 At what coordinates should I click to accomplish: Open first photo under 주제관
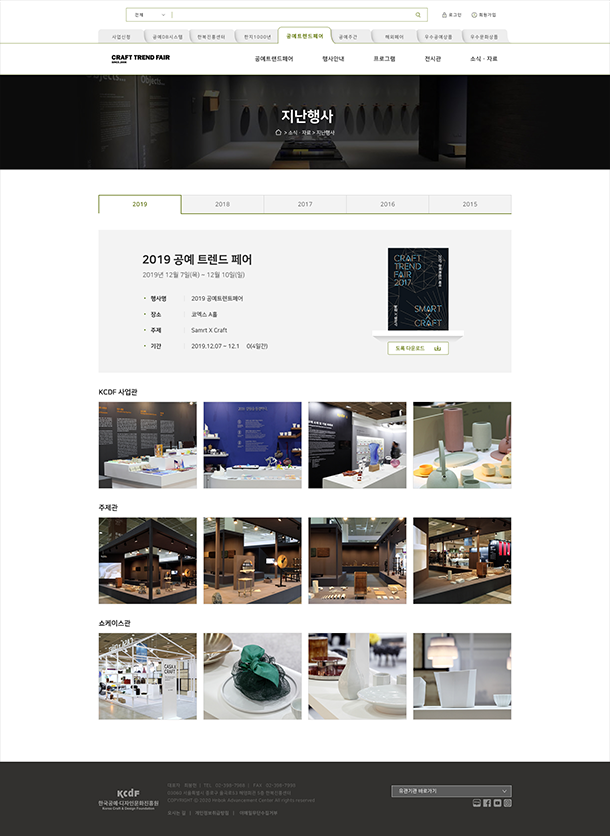point(147,560)
